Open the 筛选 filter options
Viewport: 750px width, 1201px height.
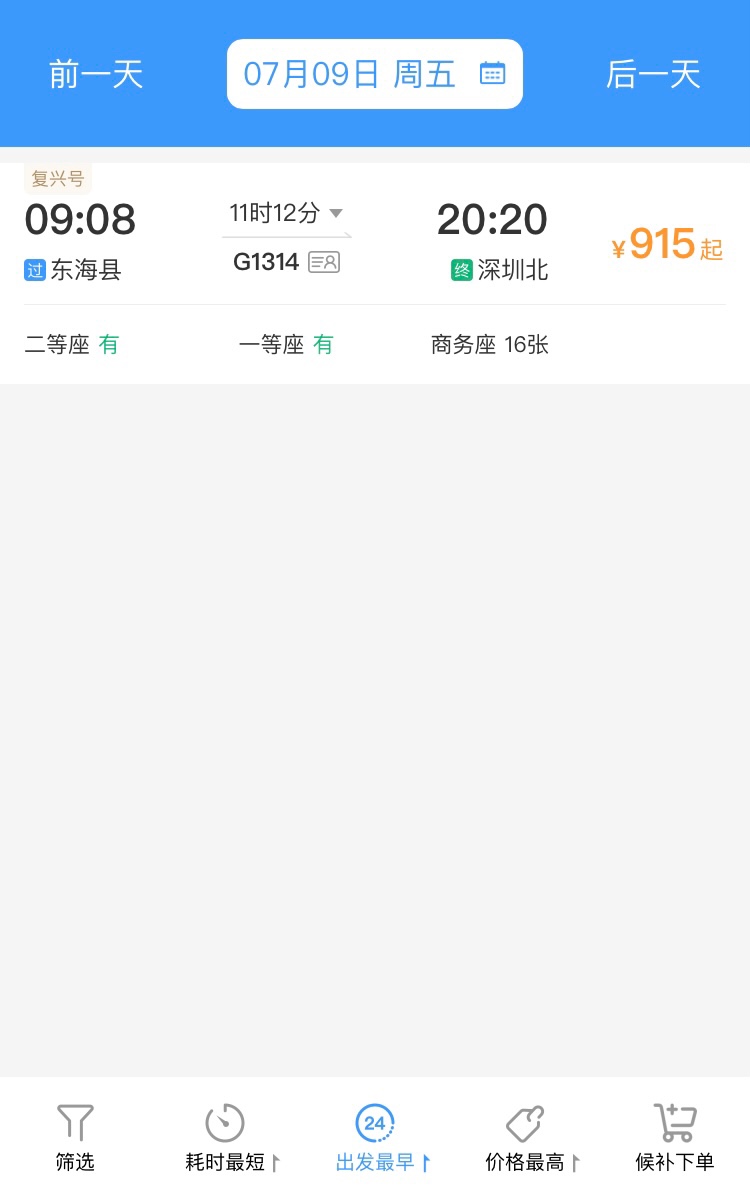[x=75, y=1138]
